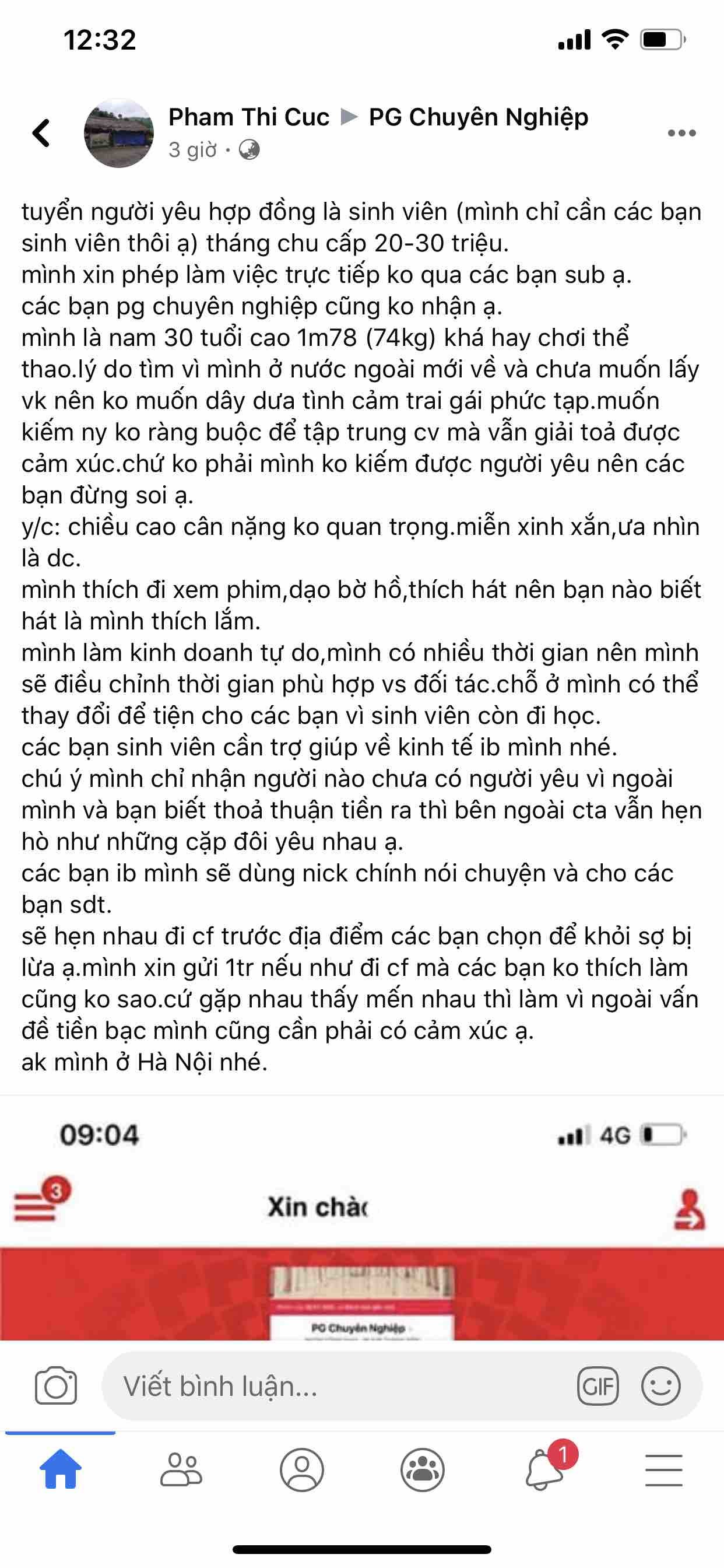Switch to the Home feed tab
Screen dimensions: 724x1568
pos(60,1469)
